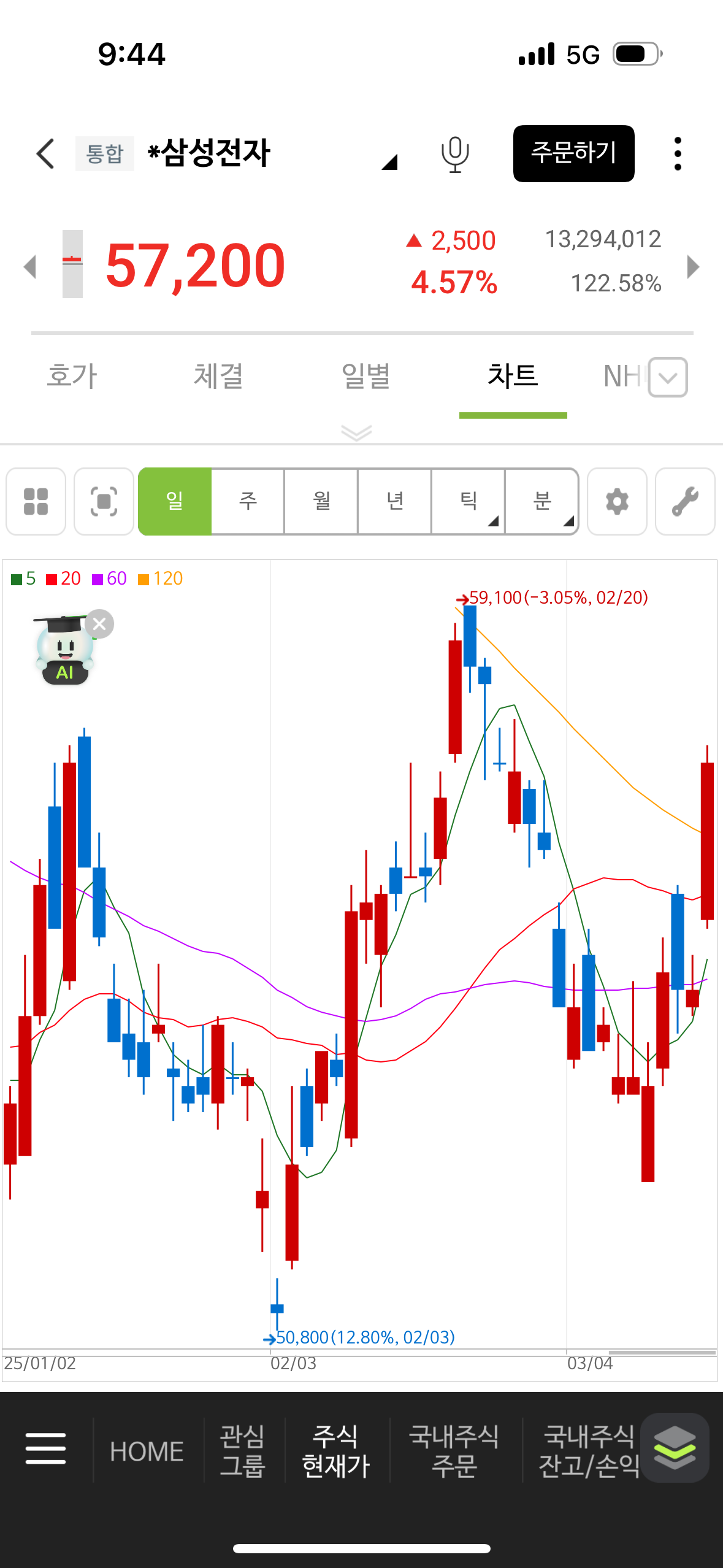The width and height of the screenshot is (723, 1568).
Task: Go to 국내주식 주문 in bottom bar
Action: 454,1451
